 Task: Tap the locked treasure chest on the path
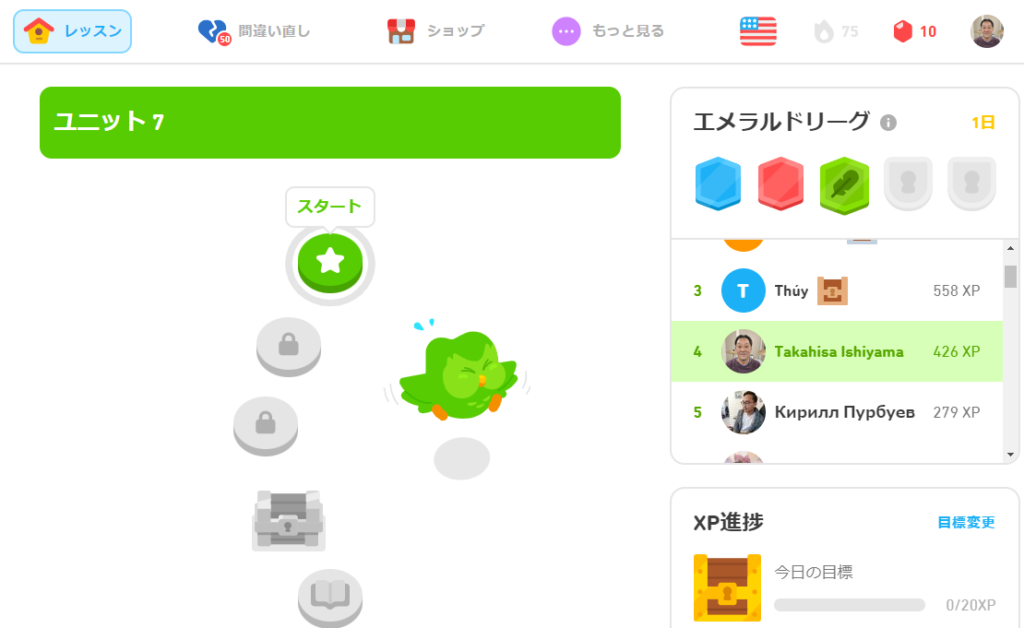(288, 520)
